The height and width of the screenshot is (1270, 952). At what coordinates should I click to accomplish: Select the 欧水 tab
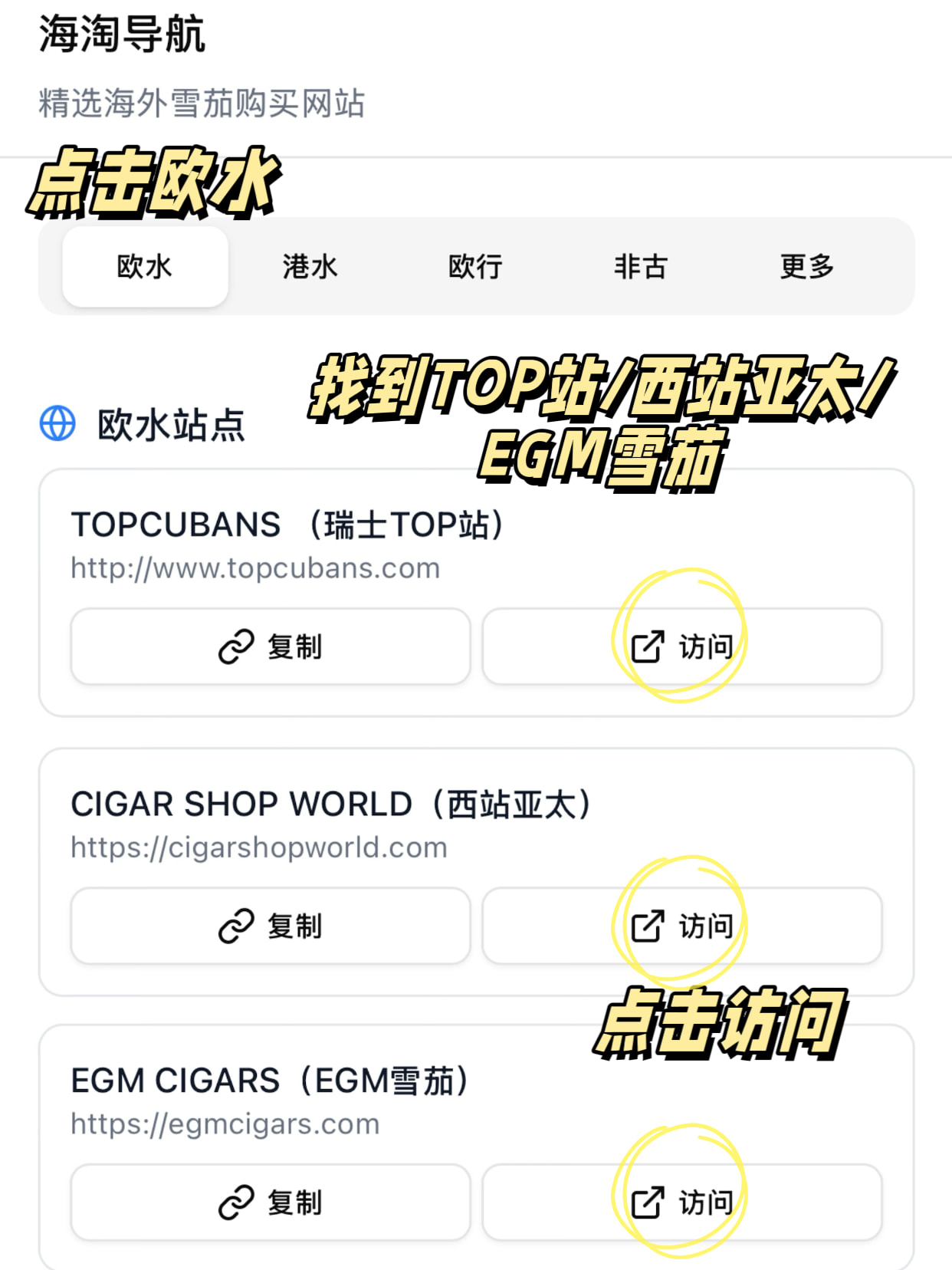pos(145,267)
